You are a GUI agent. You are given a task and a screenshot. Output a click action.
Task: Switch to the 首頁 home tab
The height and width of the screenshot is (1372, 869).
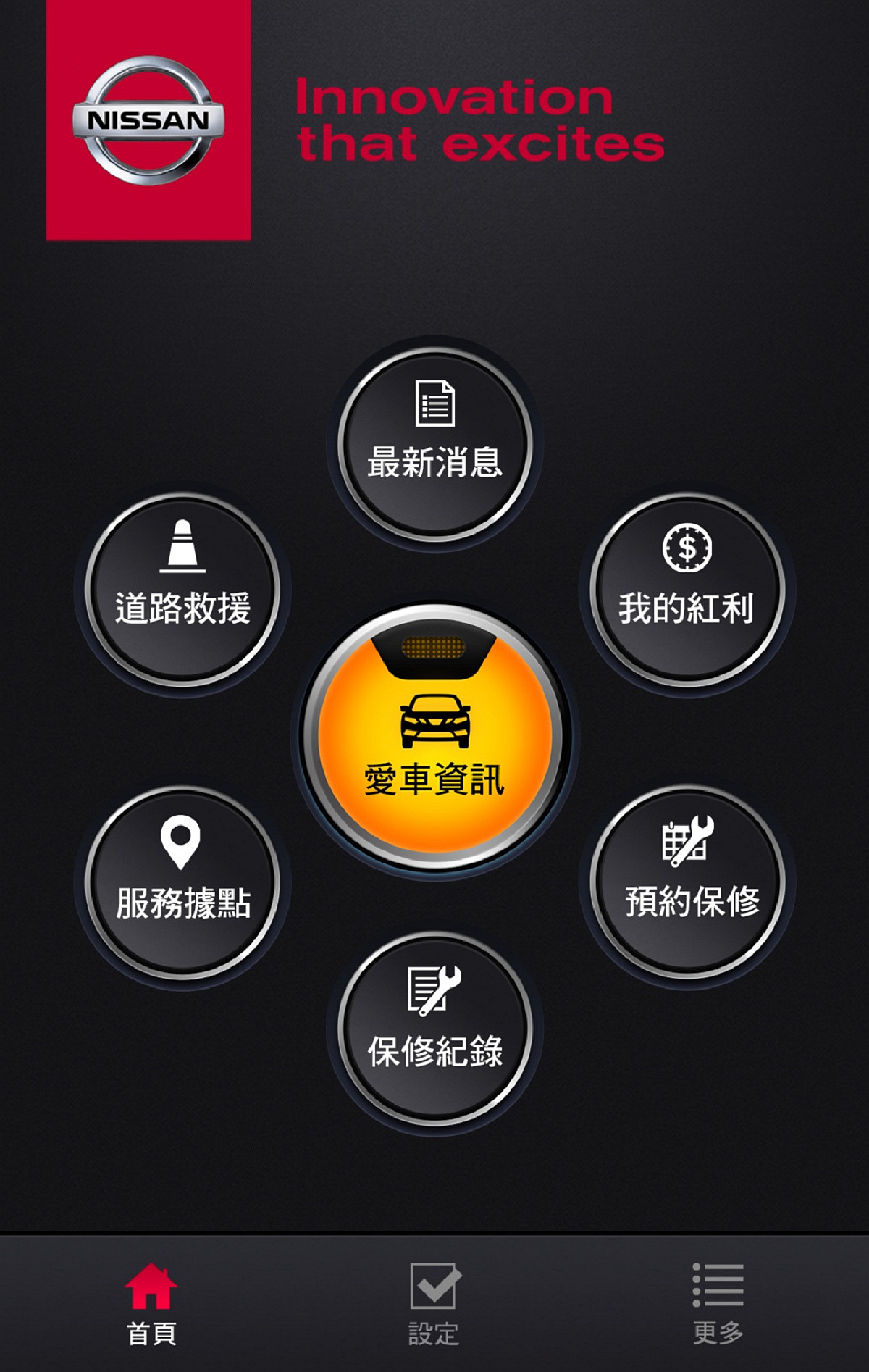151,1304
